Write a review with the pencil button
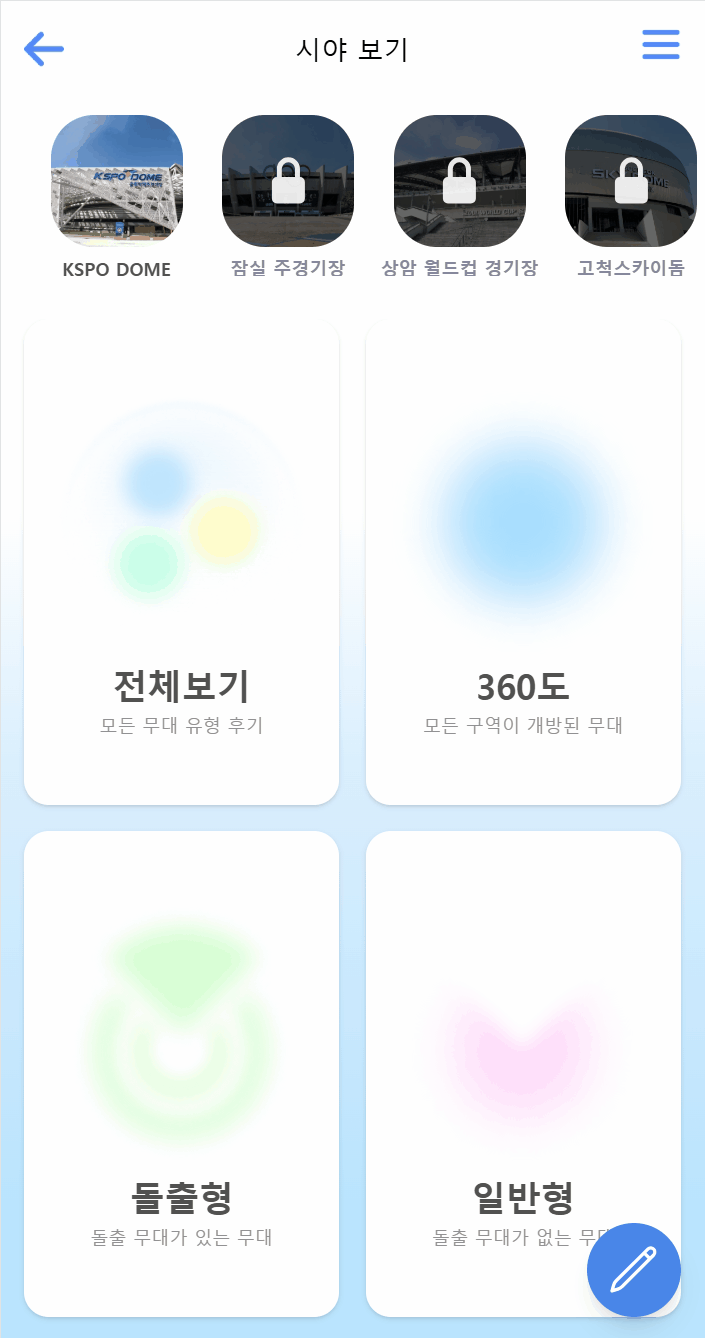 tap(634, 1270)
